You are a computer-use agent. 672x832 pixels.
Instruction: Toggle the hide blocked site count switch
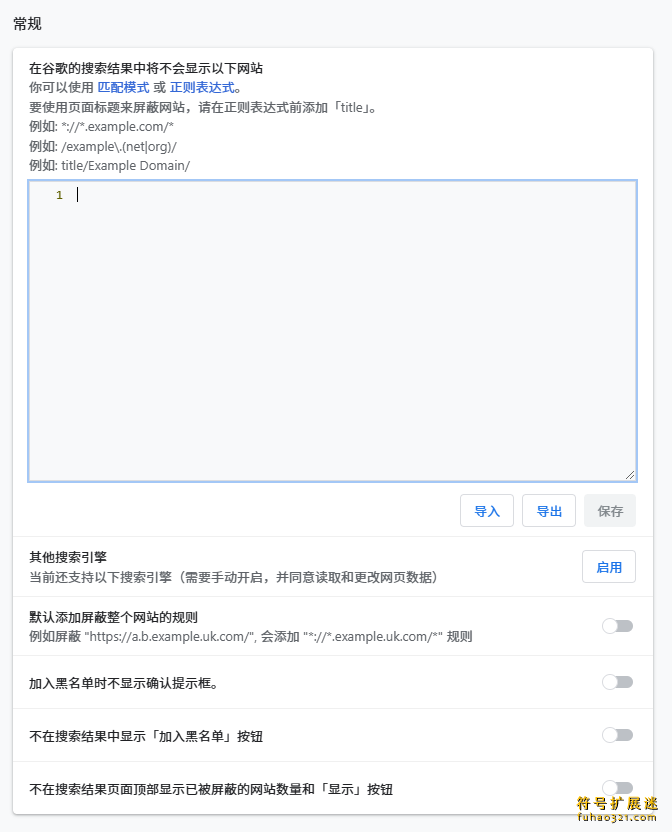click(x=617, y=788)
